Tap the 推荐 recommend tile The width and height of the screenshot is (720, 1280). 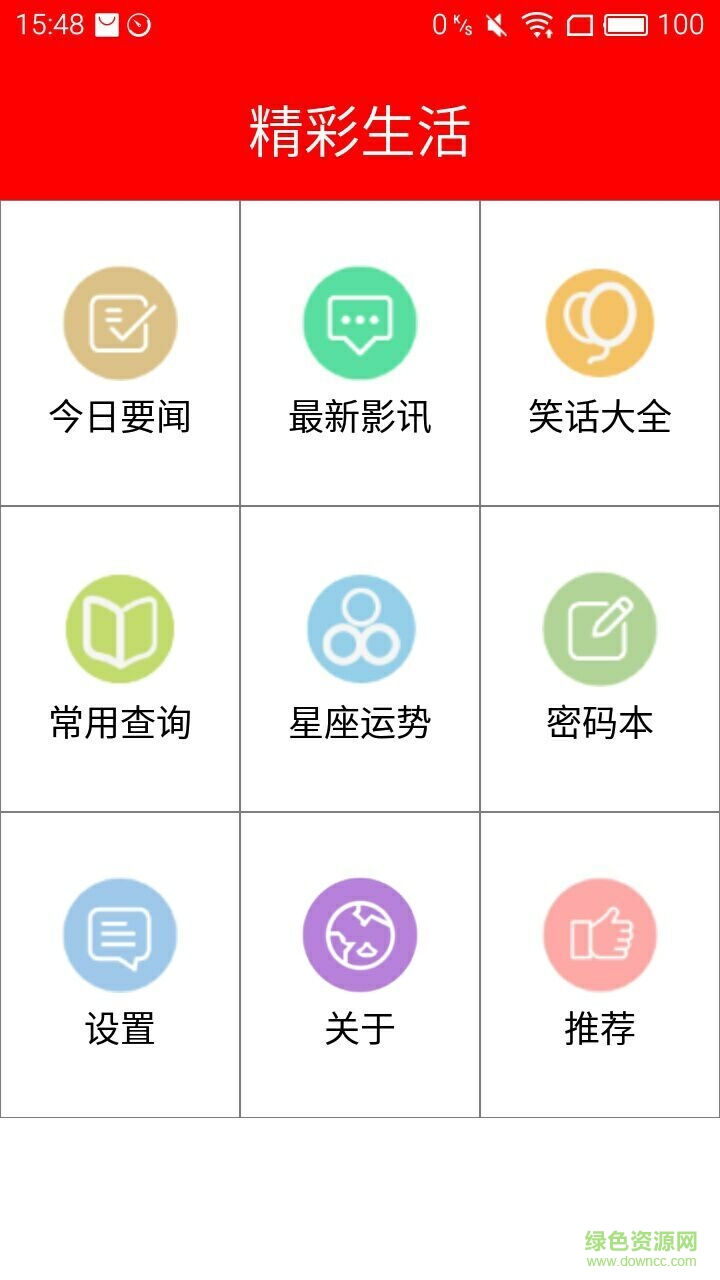(x=600, y=965)
